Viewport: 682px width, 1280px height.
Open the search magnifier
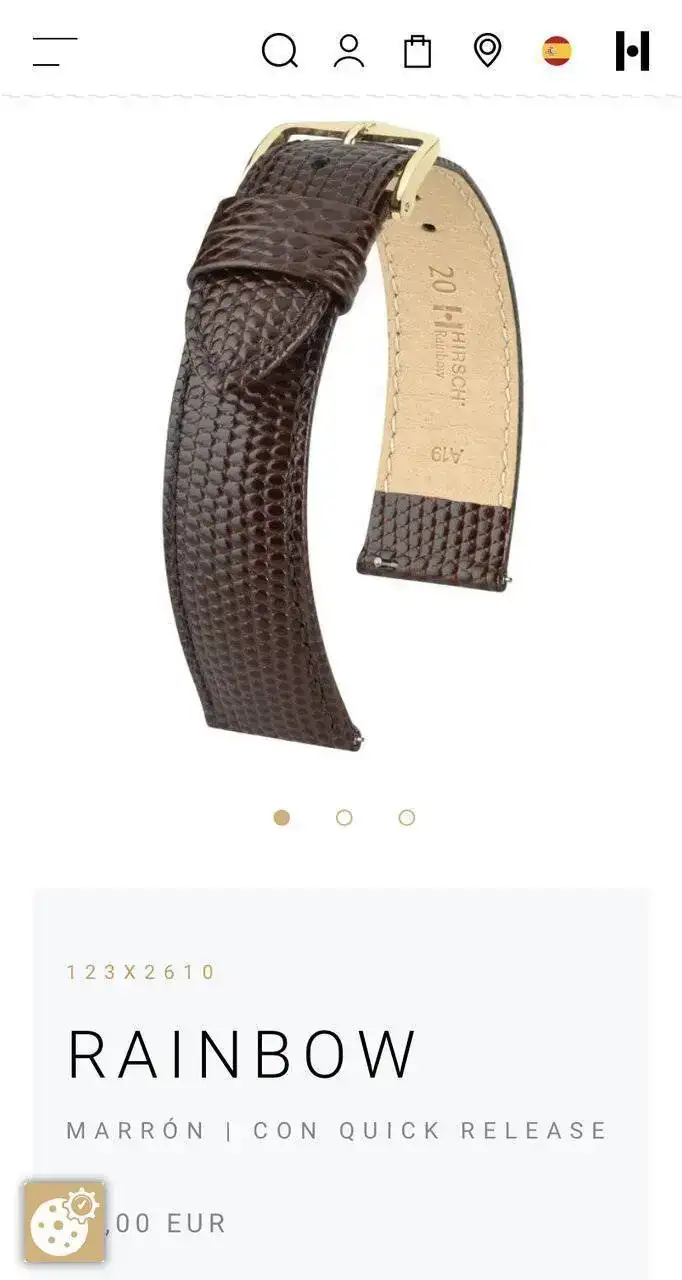coord(279,51)
